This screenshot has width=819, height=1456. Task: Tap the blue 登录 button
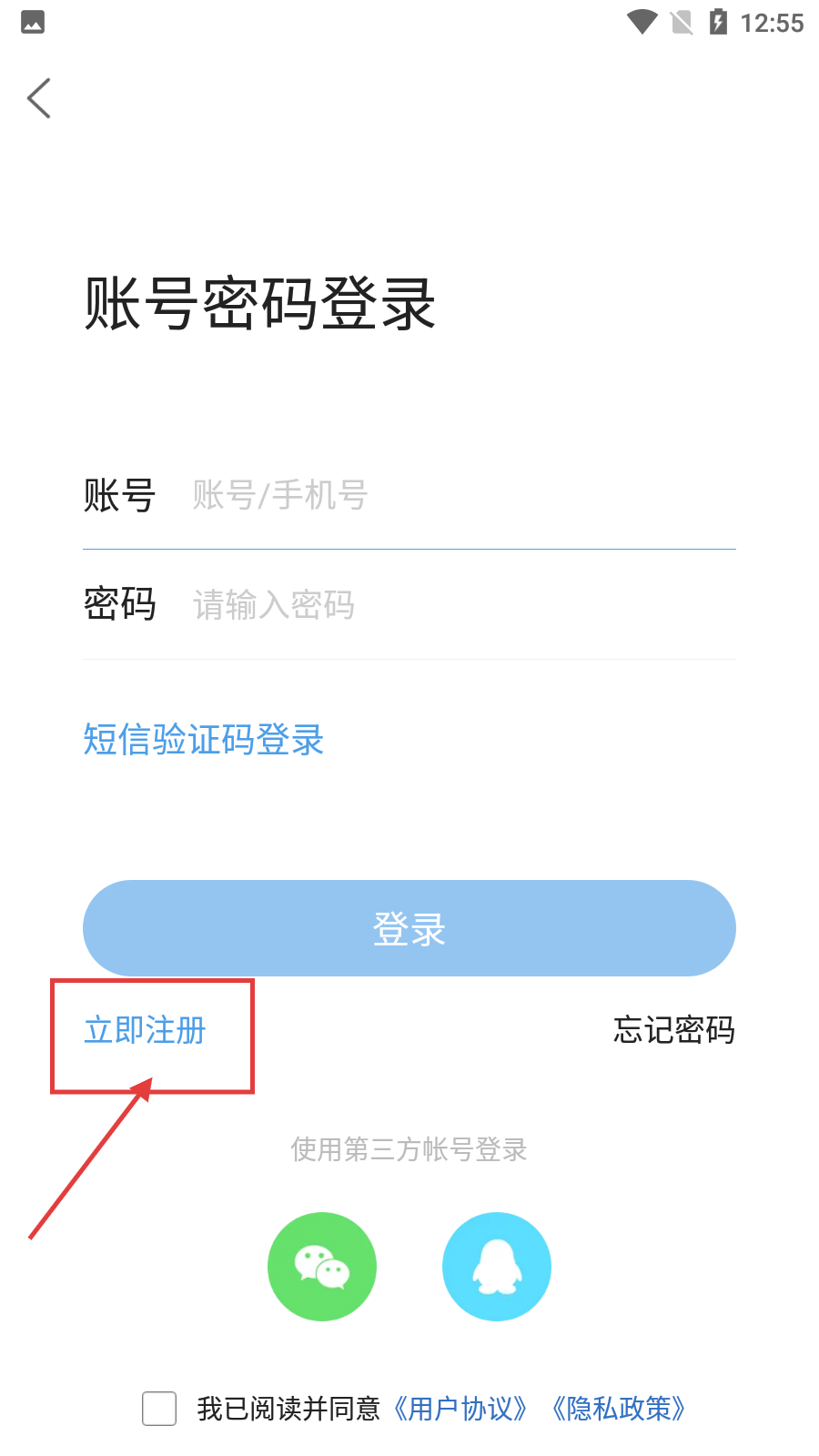click(x=409, y=928)
